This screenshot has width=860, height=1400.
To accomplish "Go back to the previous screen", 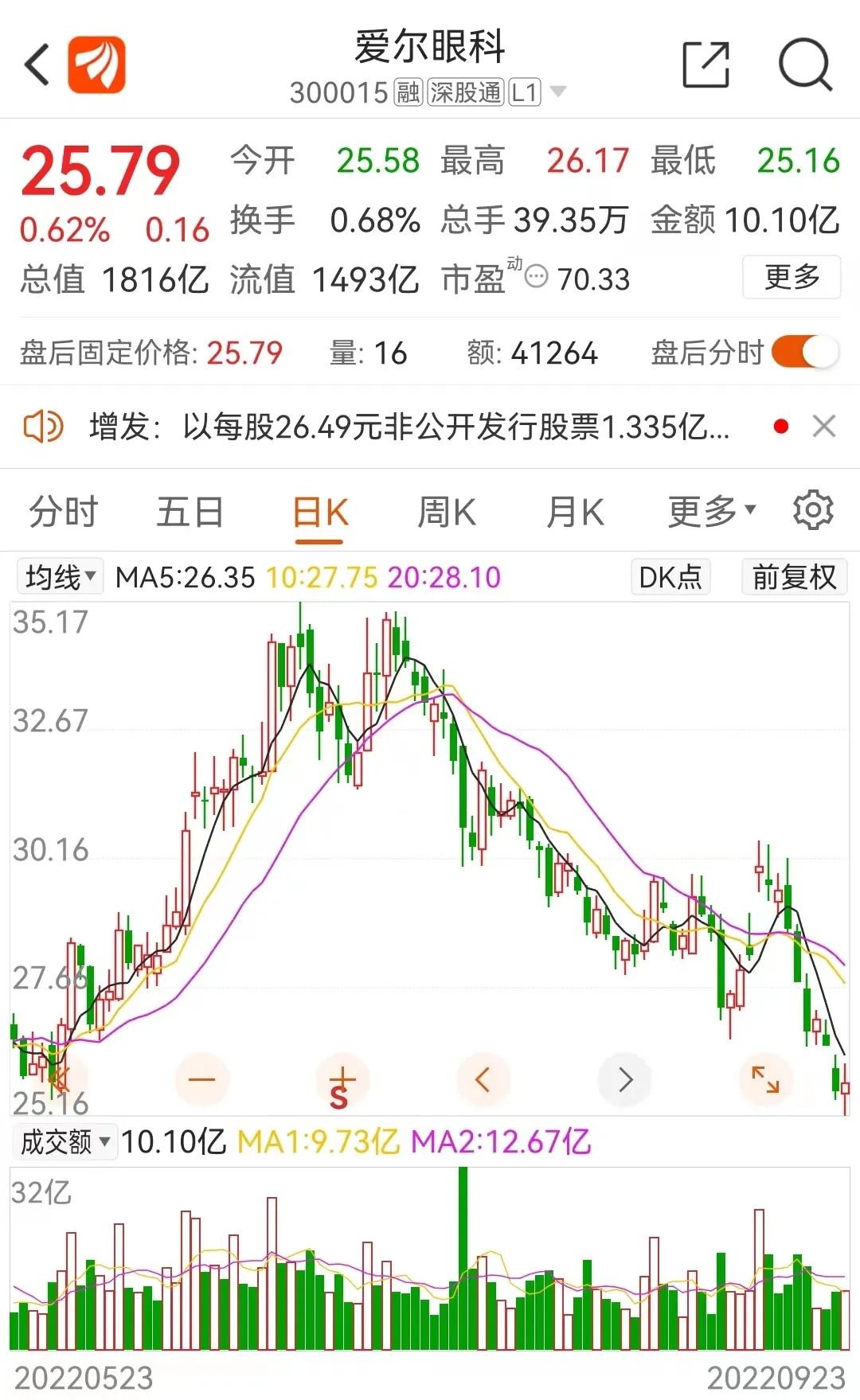I will pyautogui.click(x=37, y=64).
